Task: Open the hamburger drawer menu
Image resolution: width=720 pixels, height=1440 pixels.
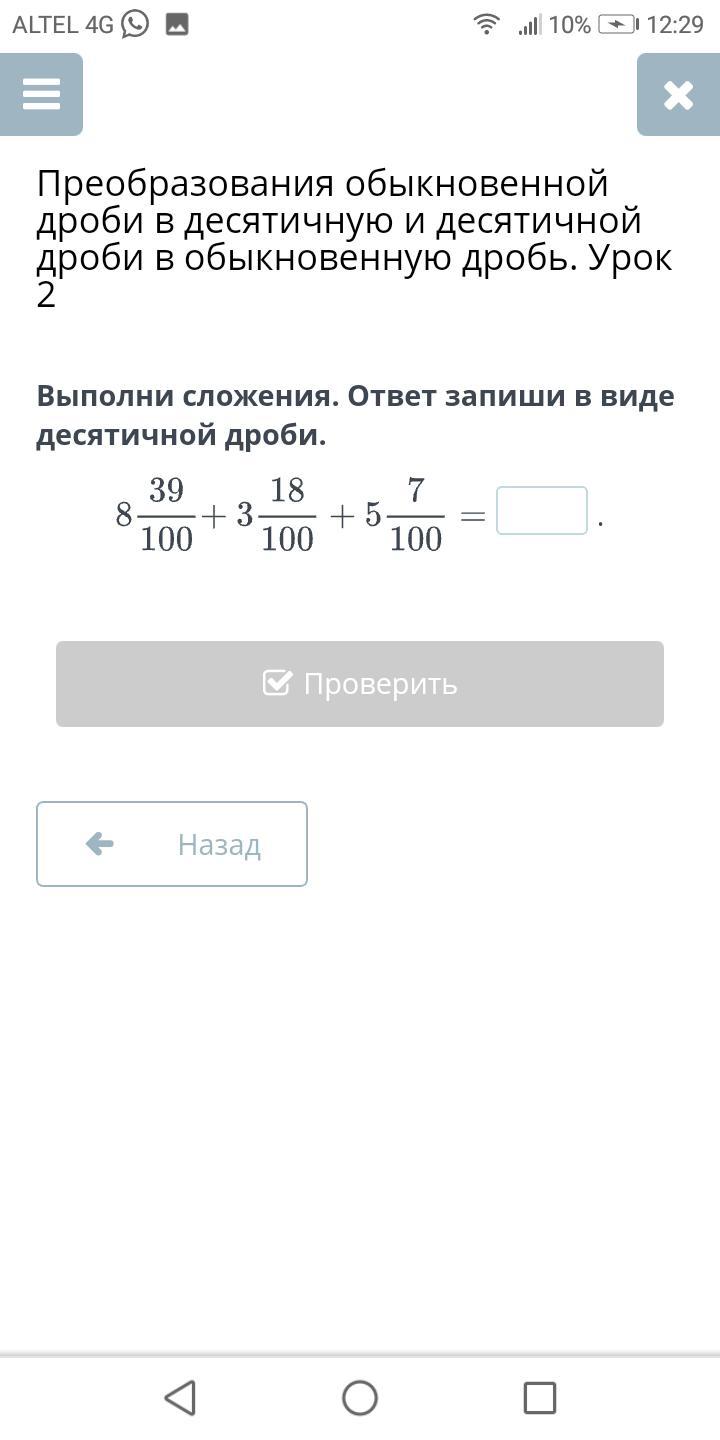Action: [41, 94]
